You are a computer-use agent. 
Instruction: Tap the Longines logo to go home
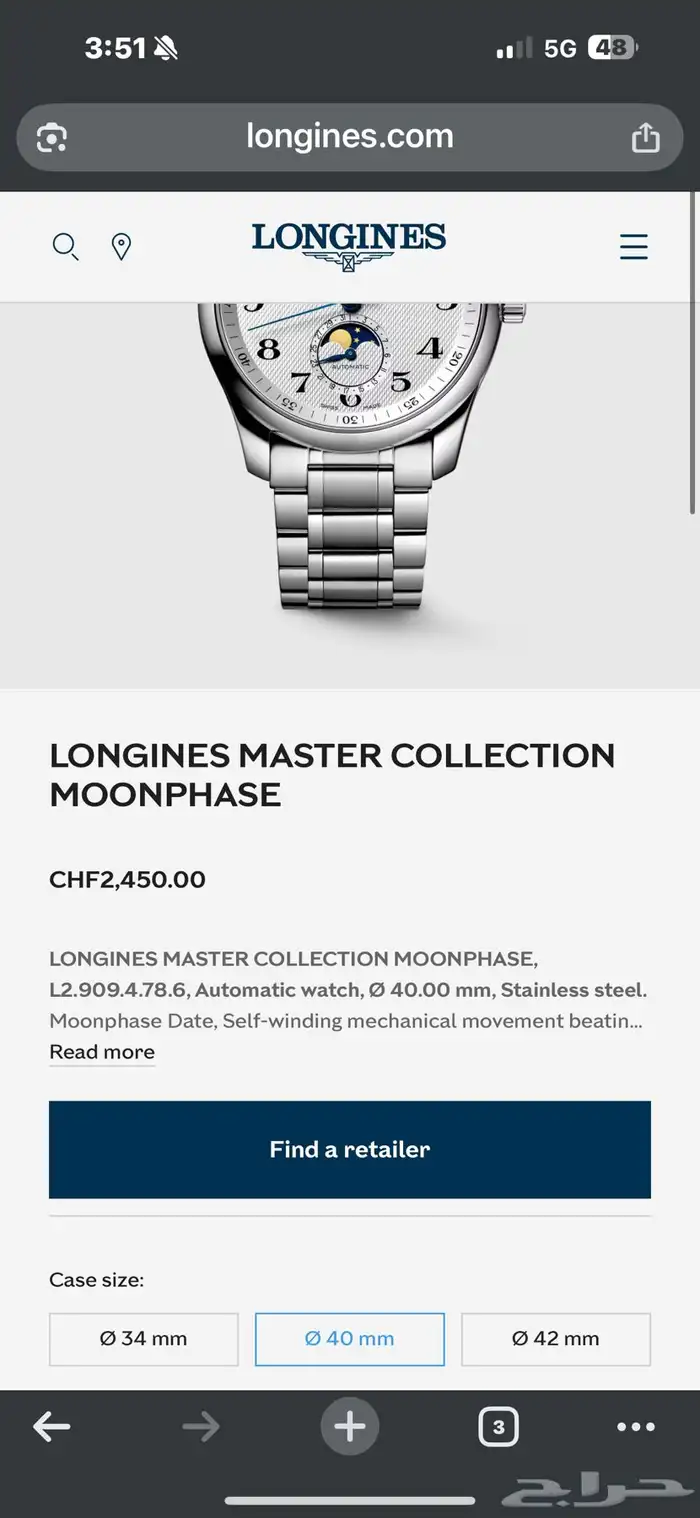point(348,245)
